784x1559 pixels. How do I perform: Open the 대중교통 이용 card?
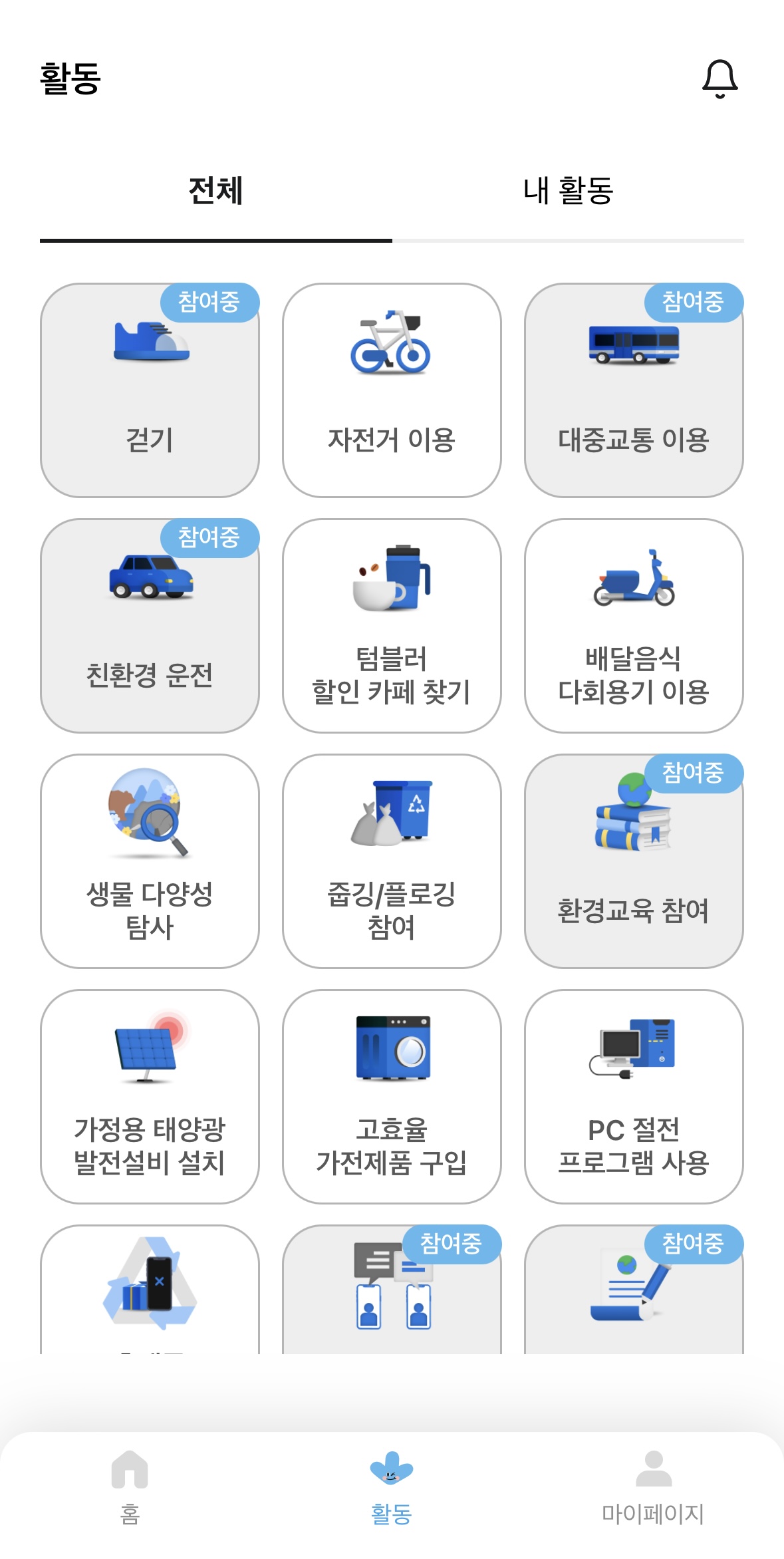tap(634, 390)
